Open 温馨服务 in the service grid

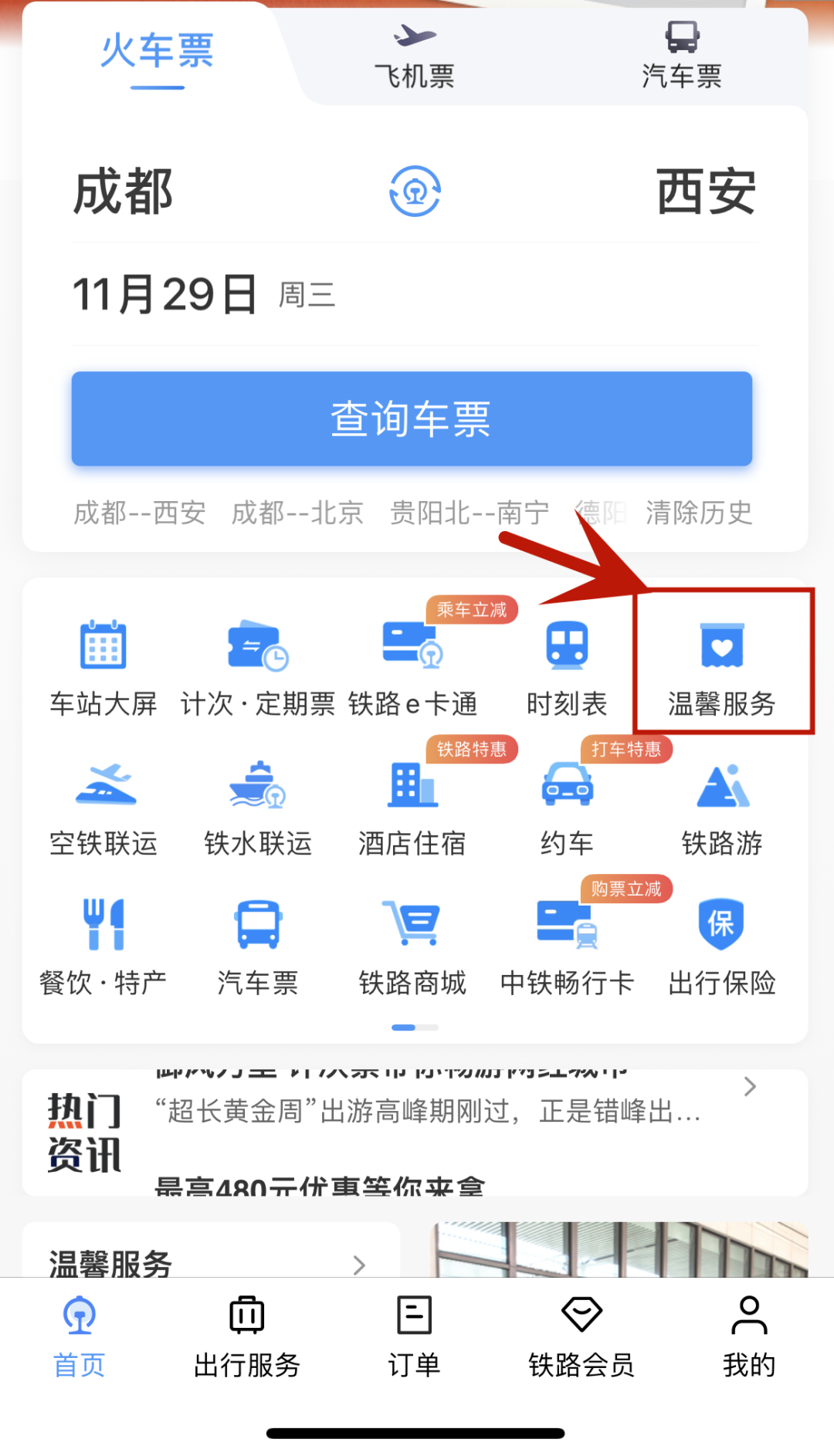[722, 668]
